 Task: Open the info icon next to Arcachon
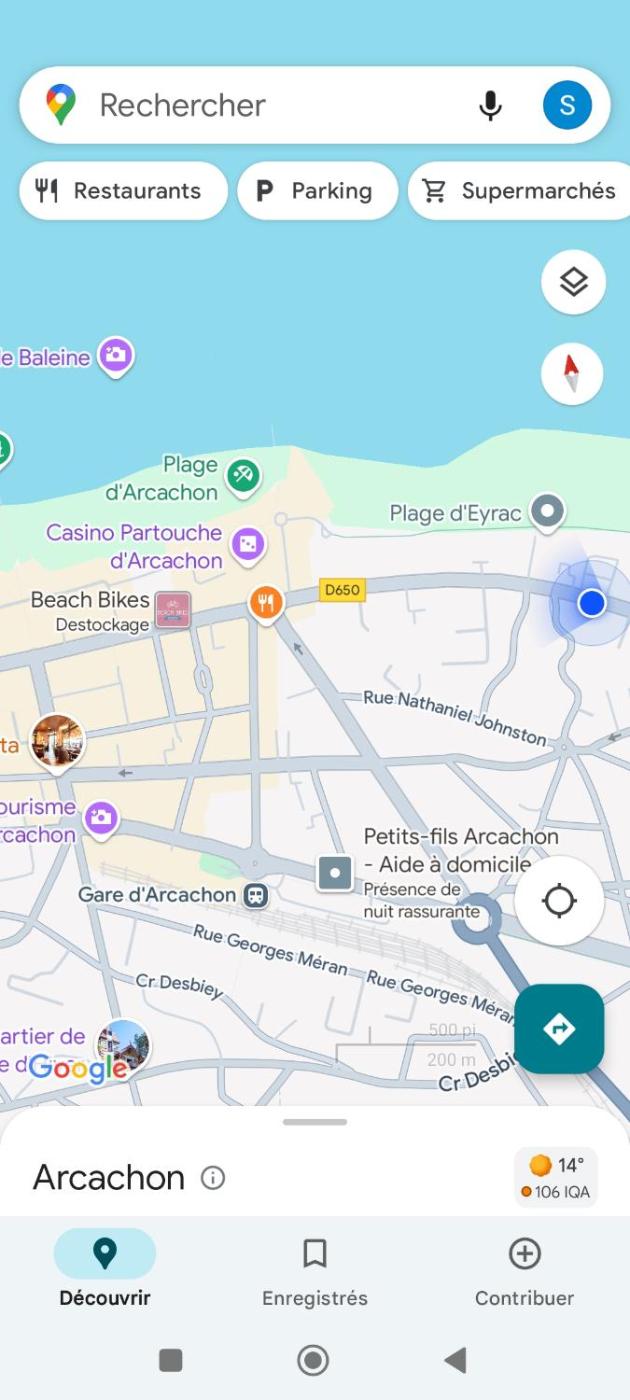click(213, 1178)
